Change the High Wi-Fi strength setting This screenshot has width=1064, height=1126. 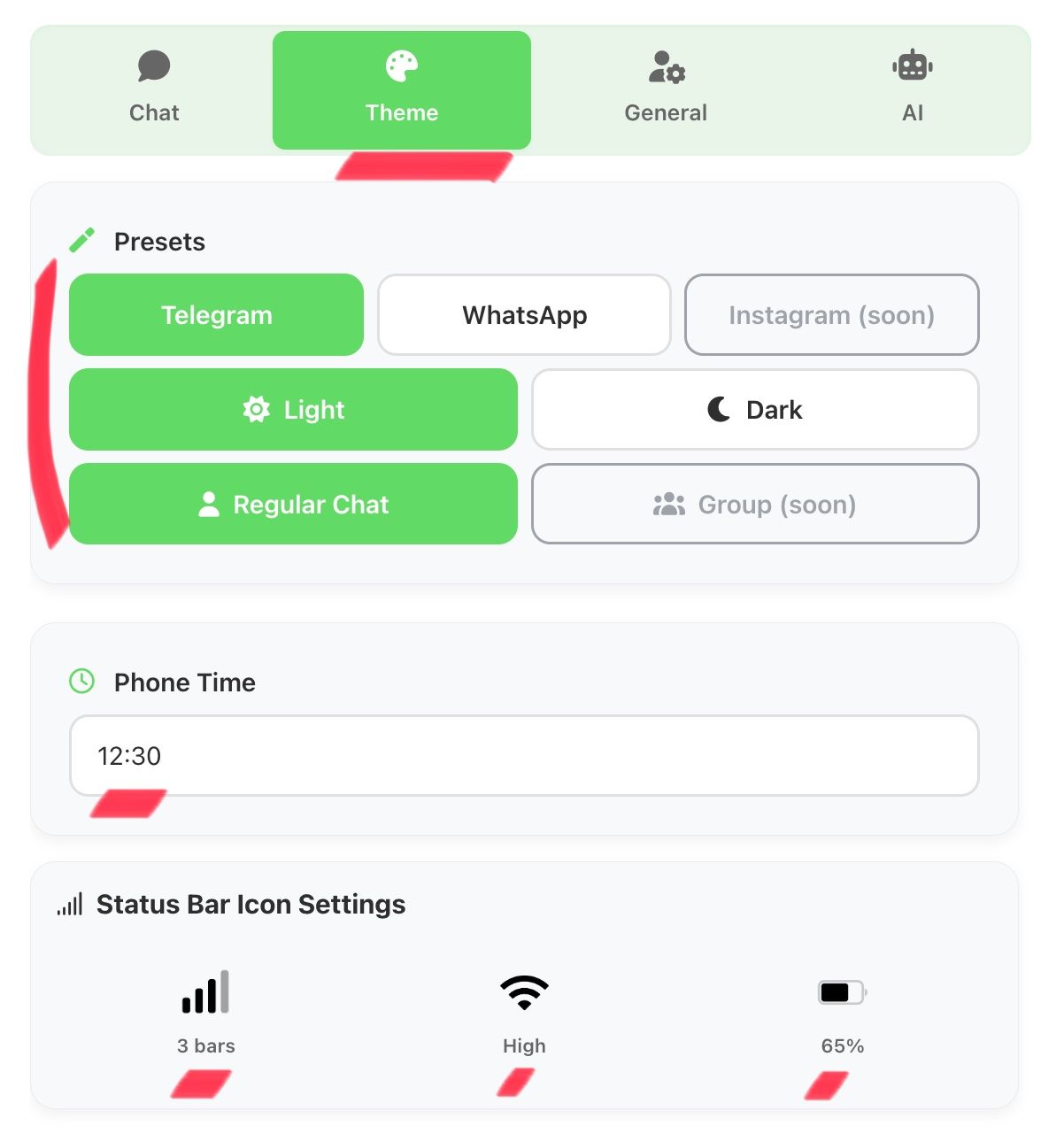[x=524, y=1011]
